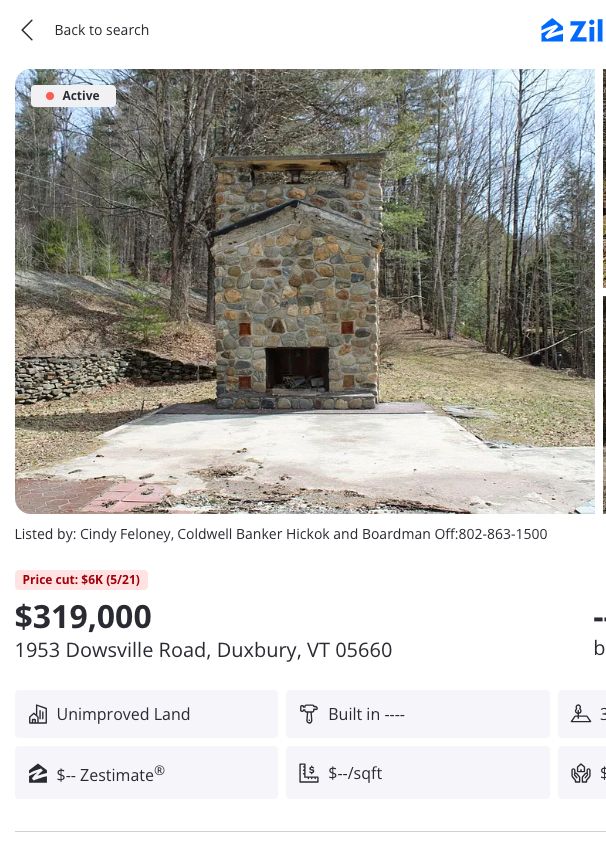Open the main listing photo
606x841 pixels.
click(305, 291)
